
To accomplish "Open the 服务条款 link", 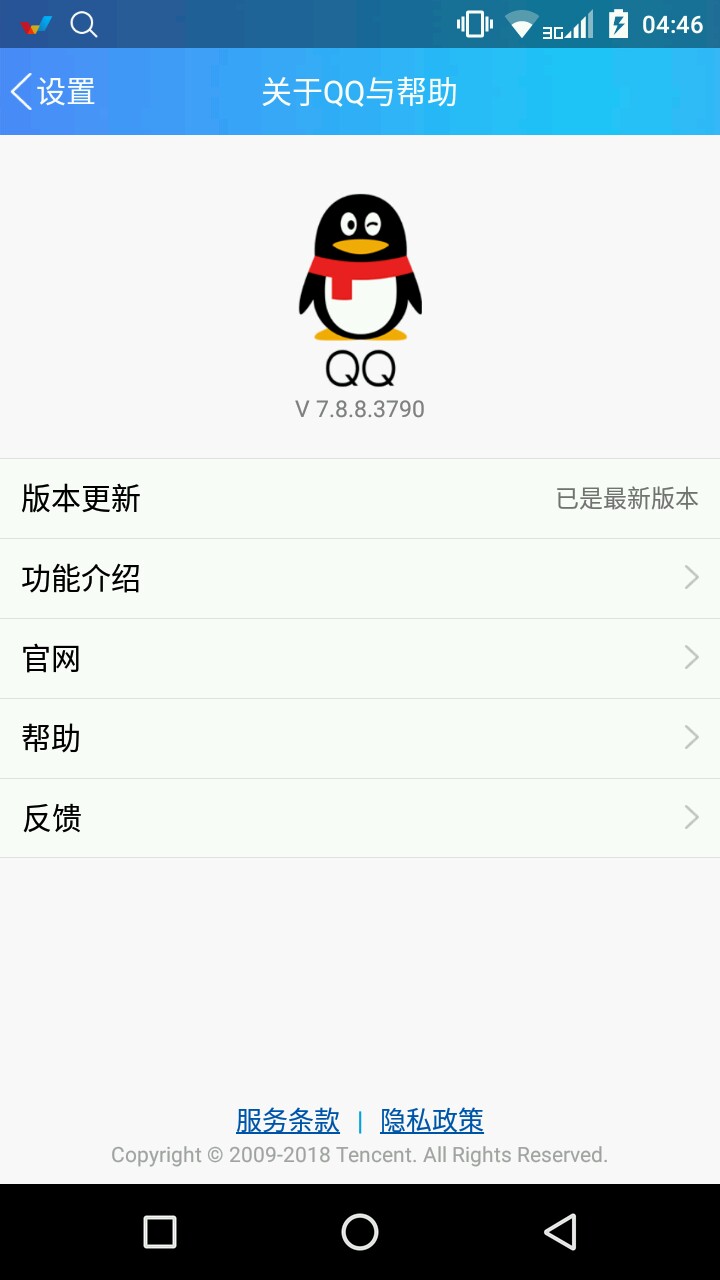I will pos(288,1121).
